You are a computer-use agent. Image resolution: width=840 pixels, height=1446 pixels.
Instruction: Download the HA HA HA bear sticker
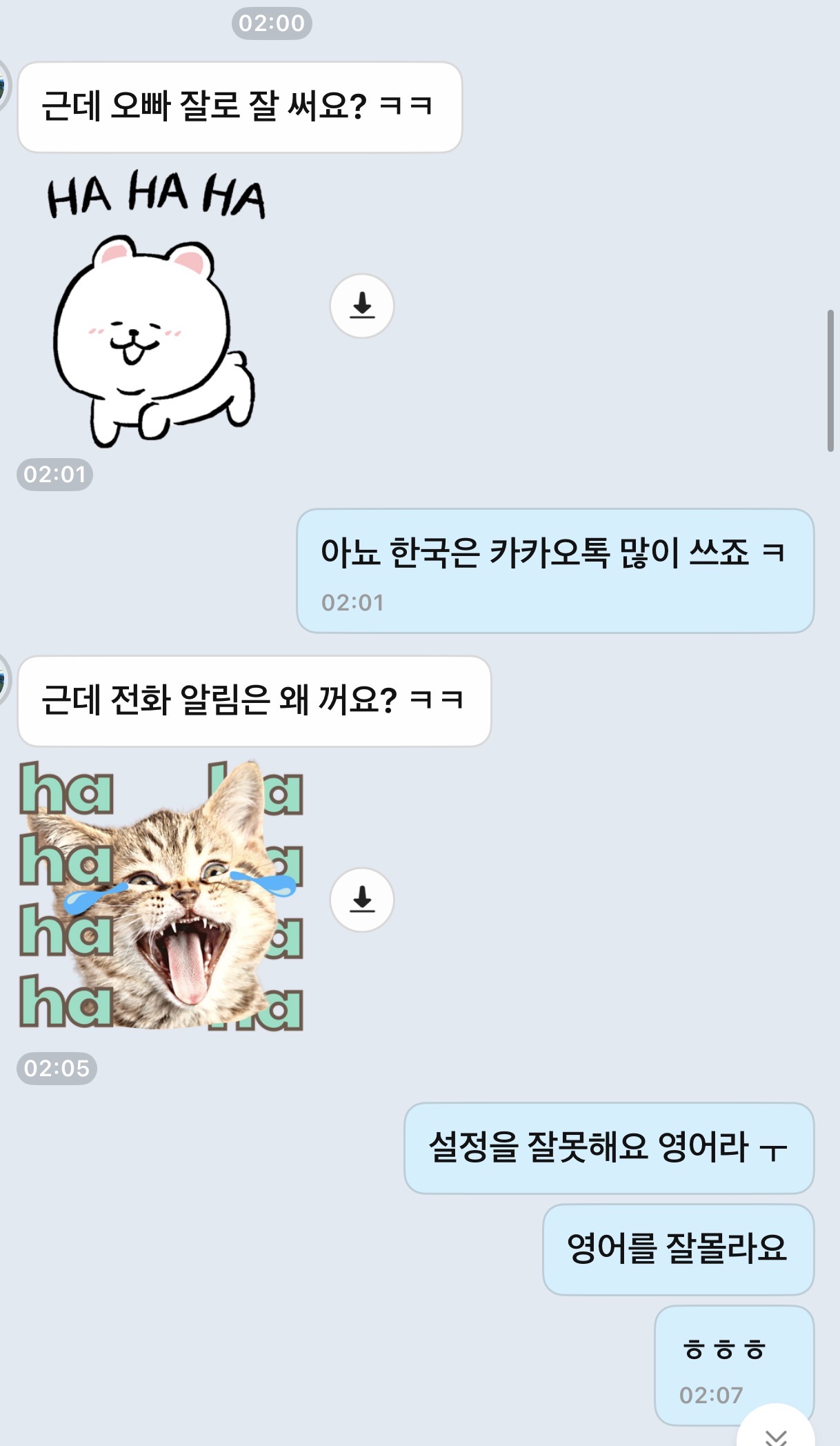(361, 306)
